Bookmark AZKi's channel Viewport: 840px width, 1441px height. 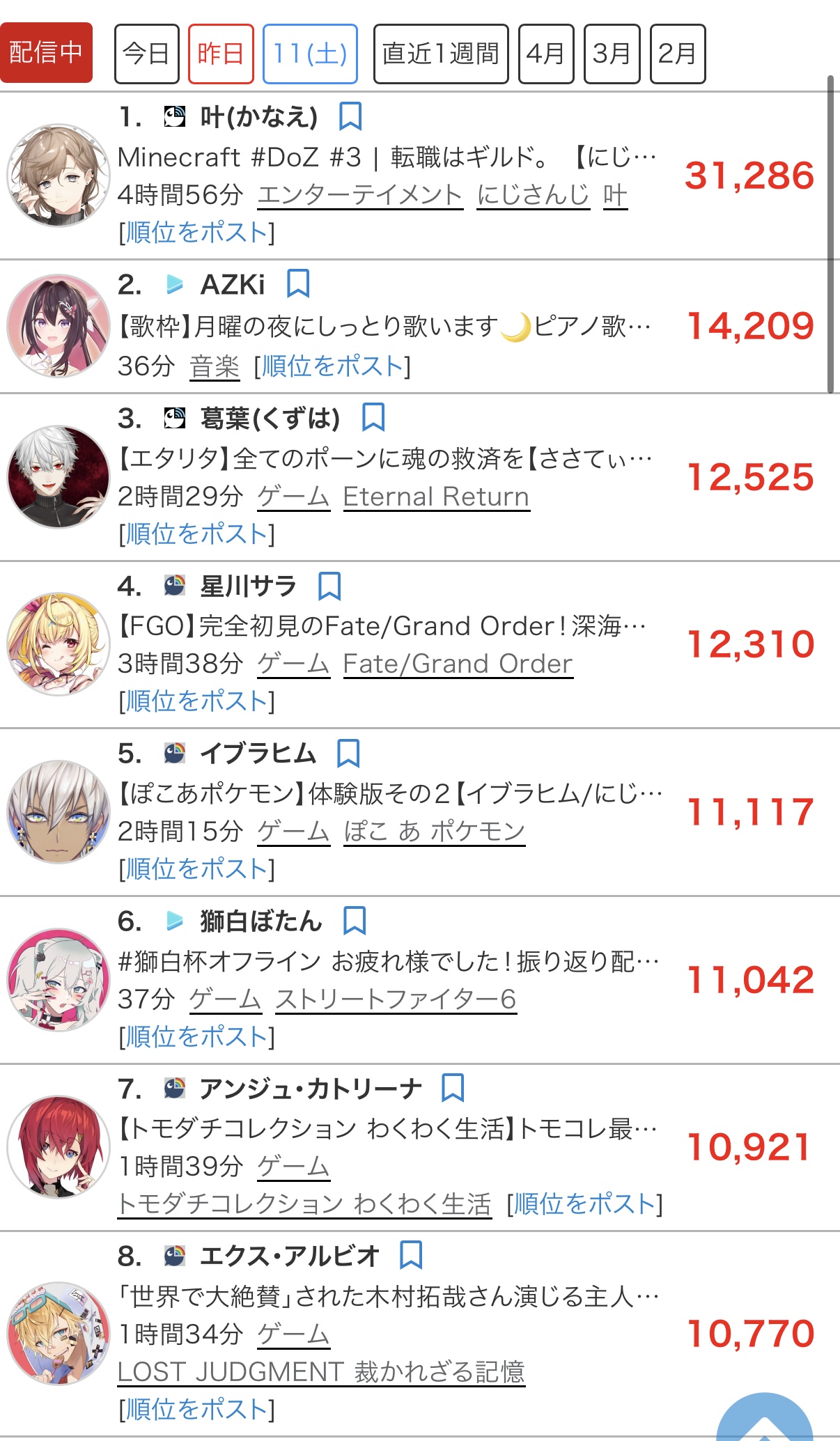pyautogui.click(x=298, y=284)
